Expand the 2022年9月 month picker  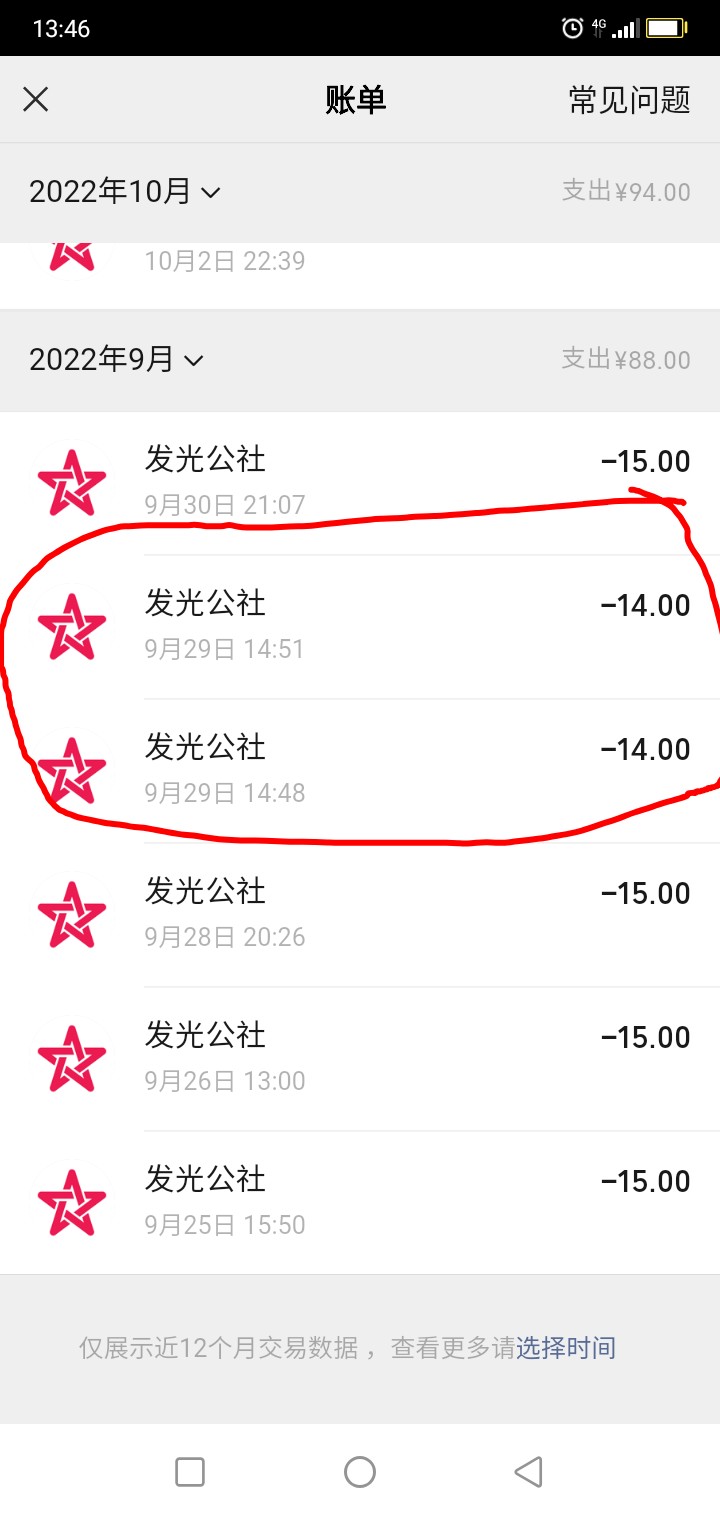(x=116, y=359)
